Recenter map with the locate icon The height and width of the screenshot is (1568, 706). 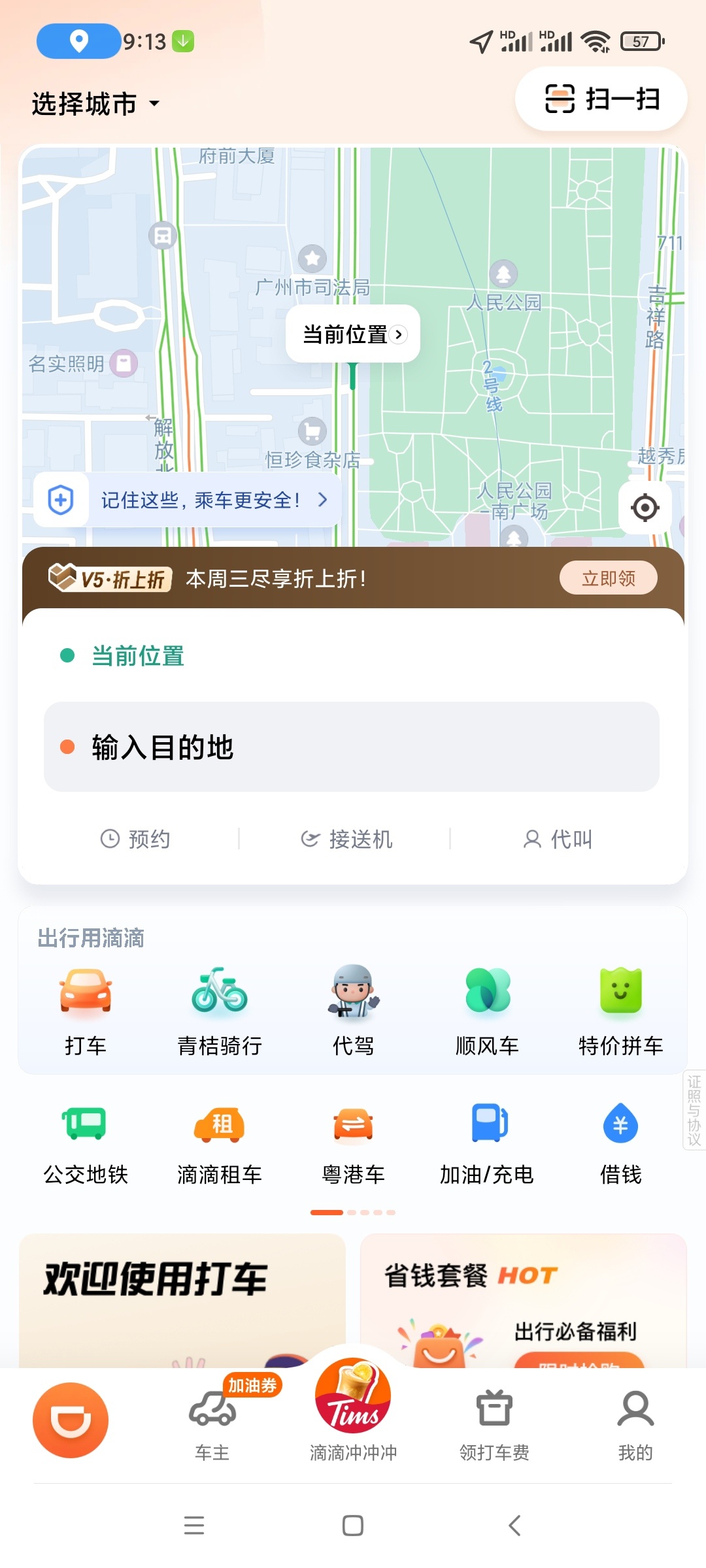click(645, 508)
